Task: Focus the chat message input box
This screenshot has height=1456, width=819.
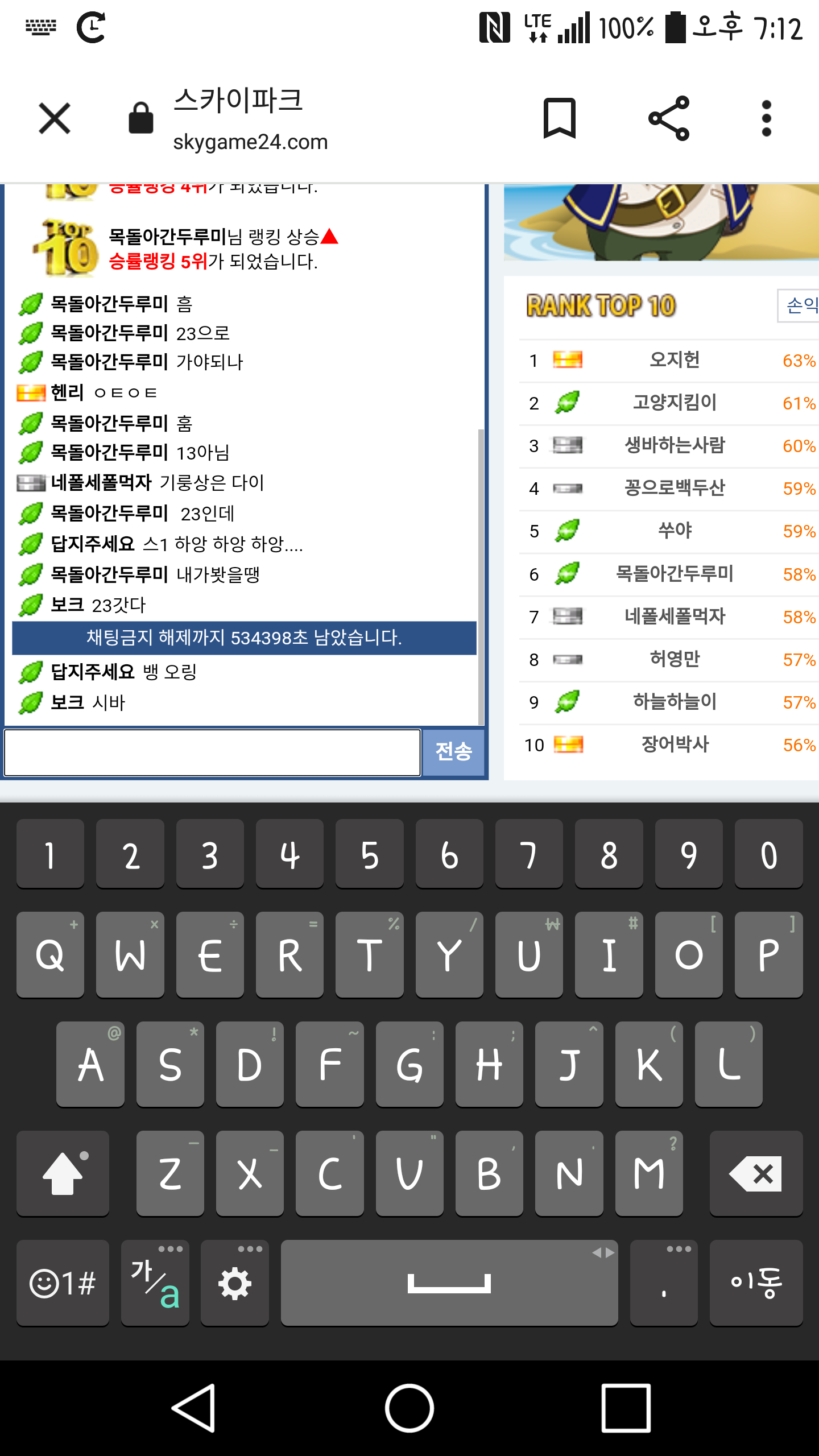Action: click(x=212, y=752)
